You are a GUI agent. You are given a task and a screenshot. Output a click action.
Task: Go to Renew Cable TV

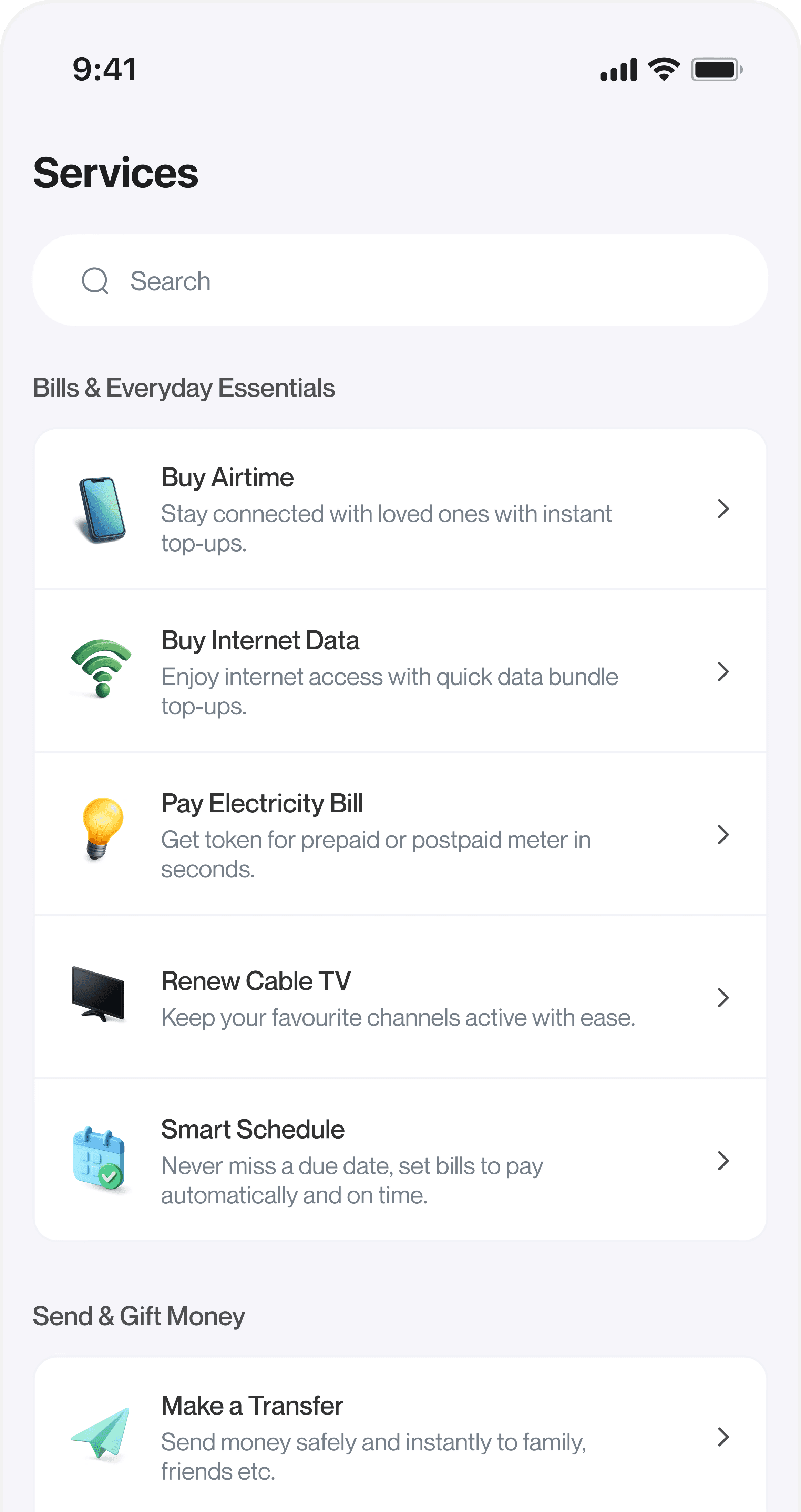pyautogui.click(x=400, y=997)
